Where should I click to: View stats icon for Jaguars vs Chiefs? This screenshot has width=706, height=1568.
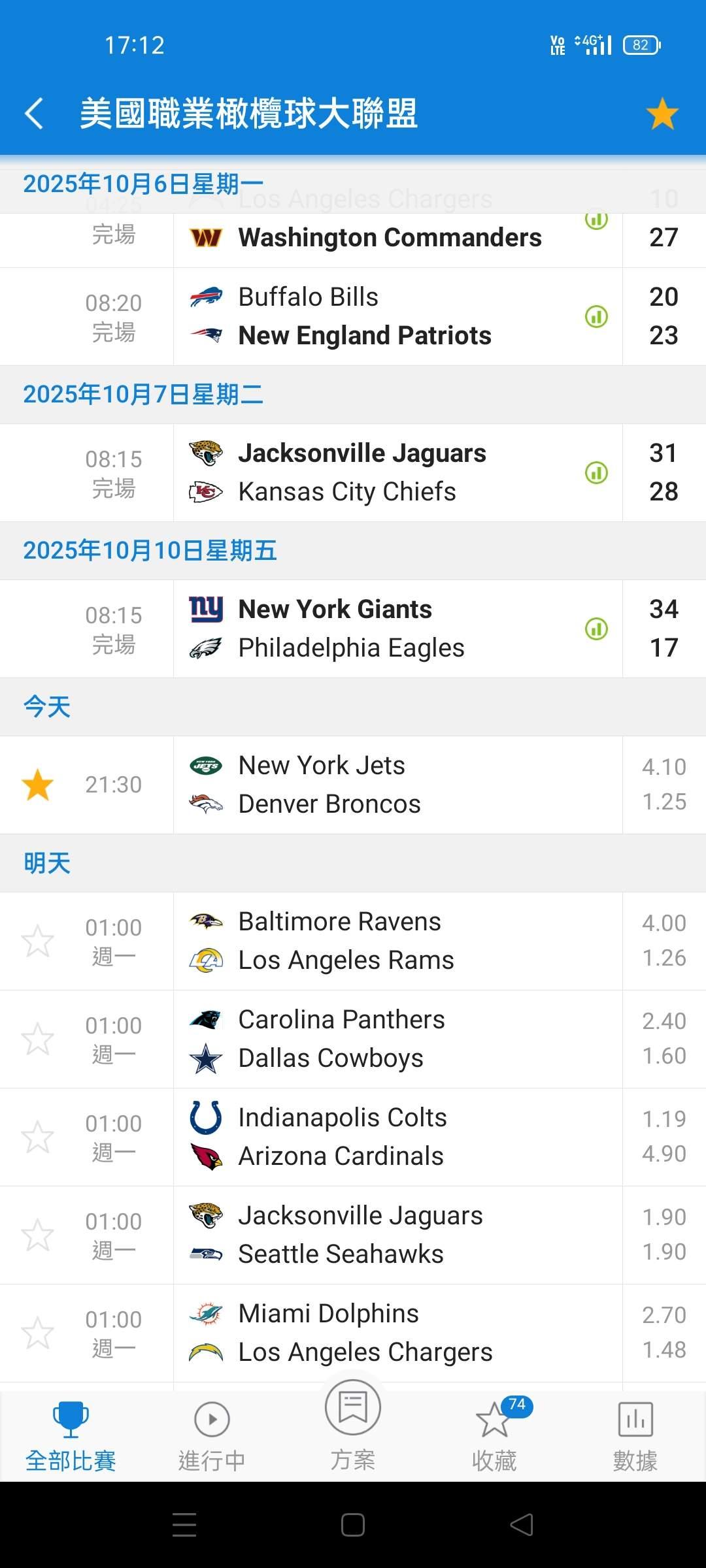(596, 472)
